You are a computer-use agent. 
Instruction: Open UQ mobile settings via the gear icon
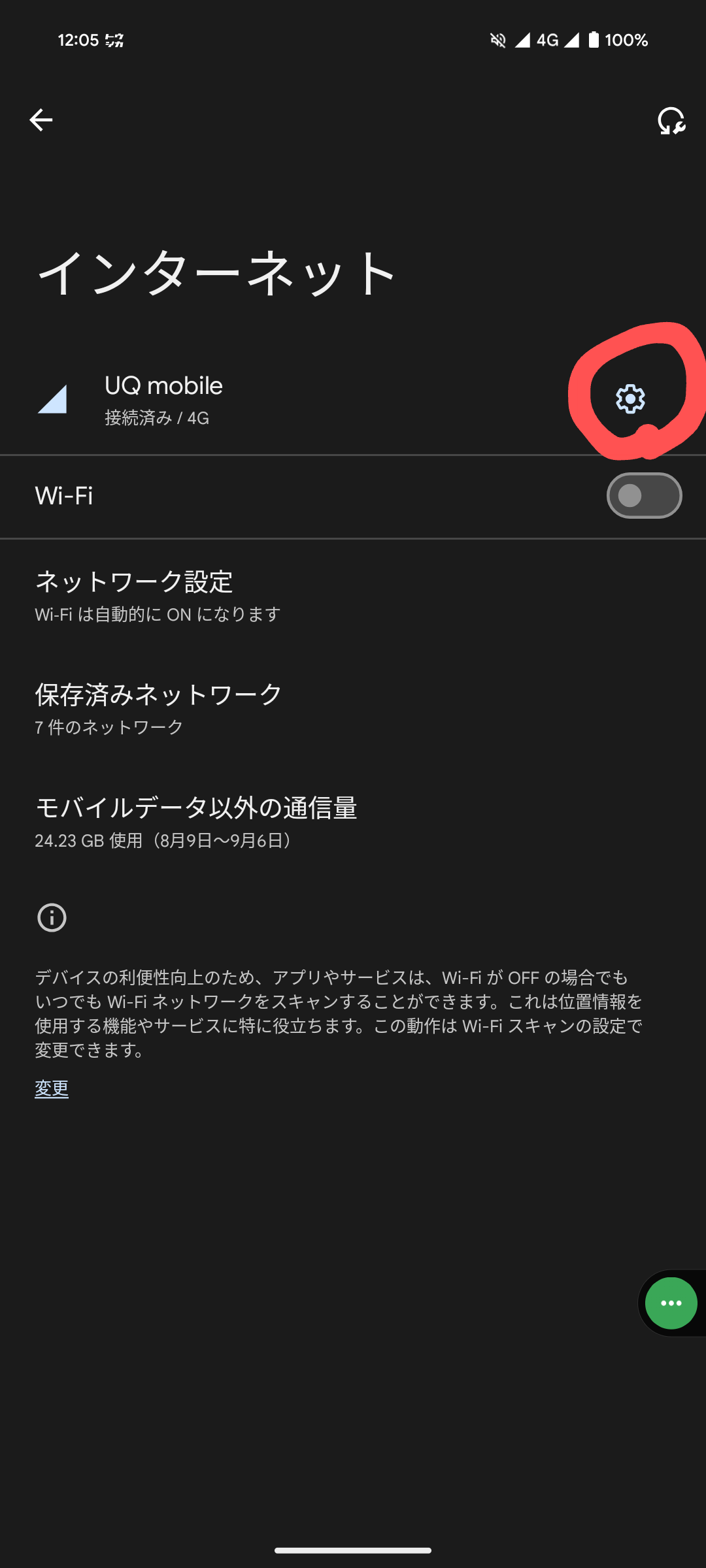click(630, 399)
